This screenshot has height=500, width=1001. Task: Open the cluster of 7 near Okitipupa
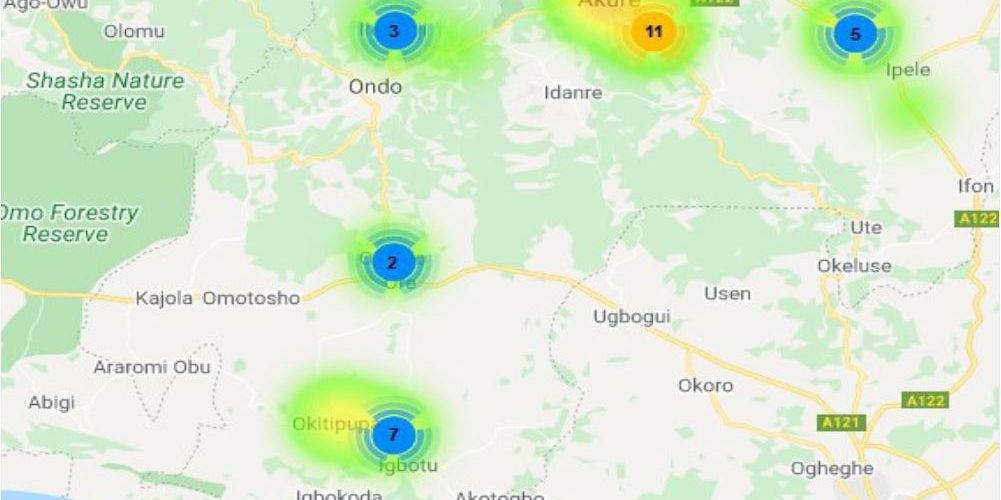(393, 435)
